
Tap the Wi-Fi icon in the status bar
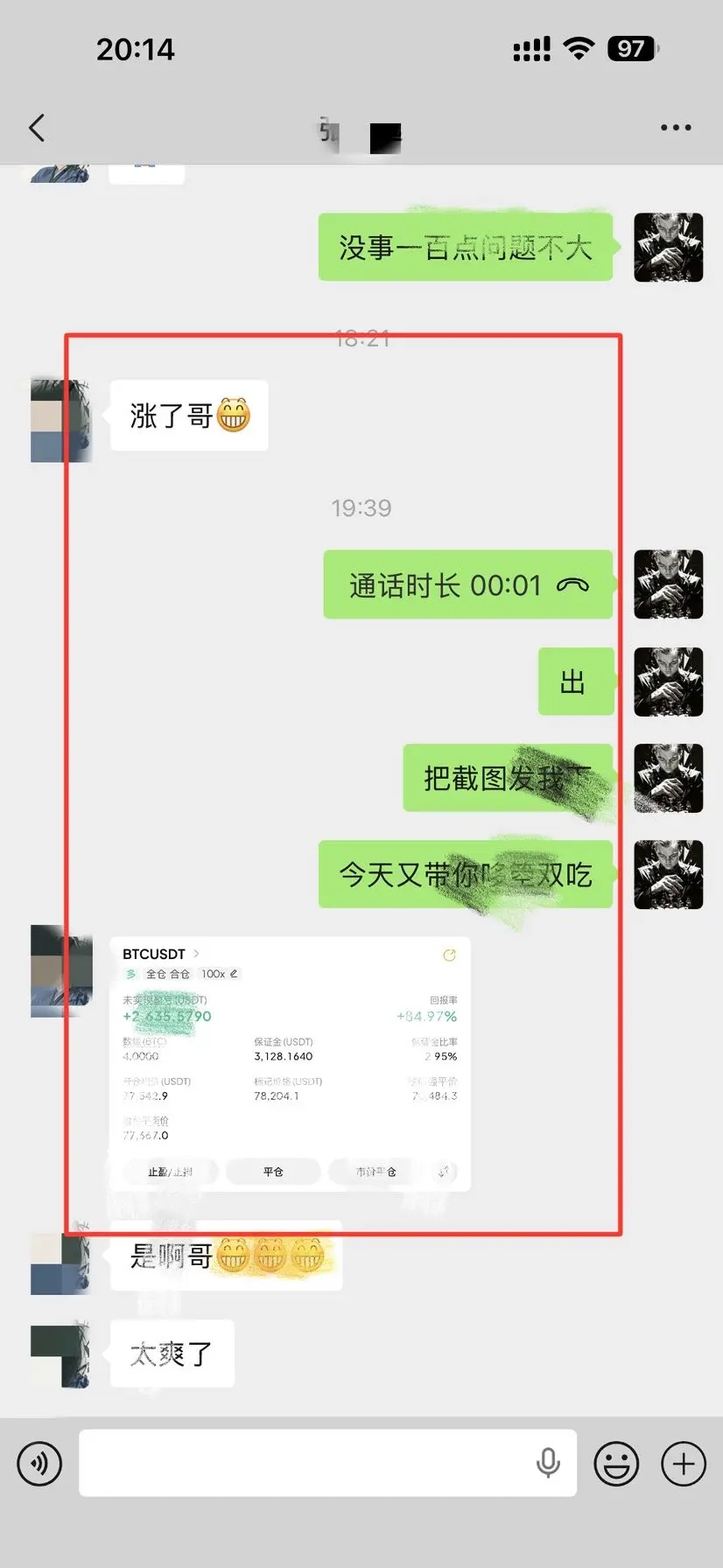(577, 48)
